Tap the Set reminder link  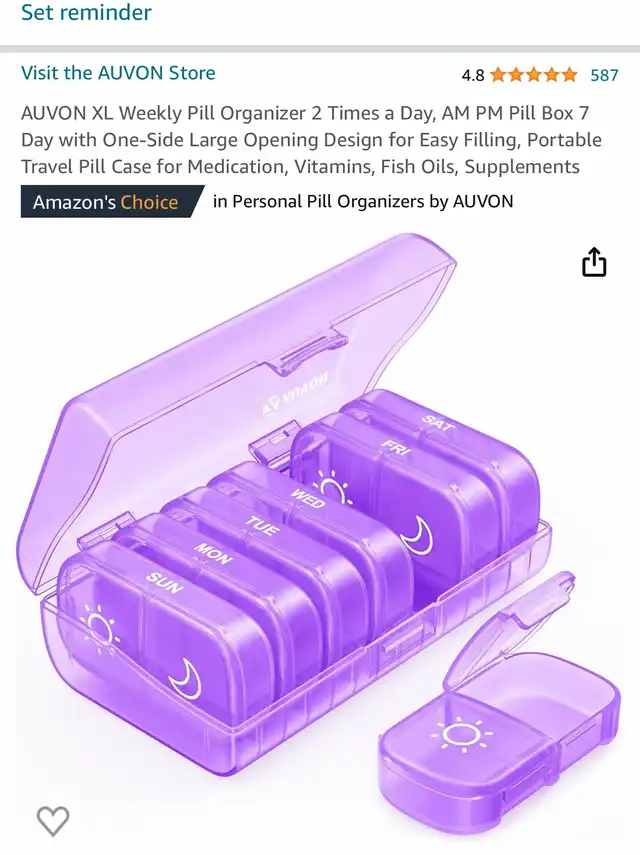(x=86, y=12)
